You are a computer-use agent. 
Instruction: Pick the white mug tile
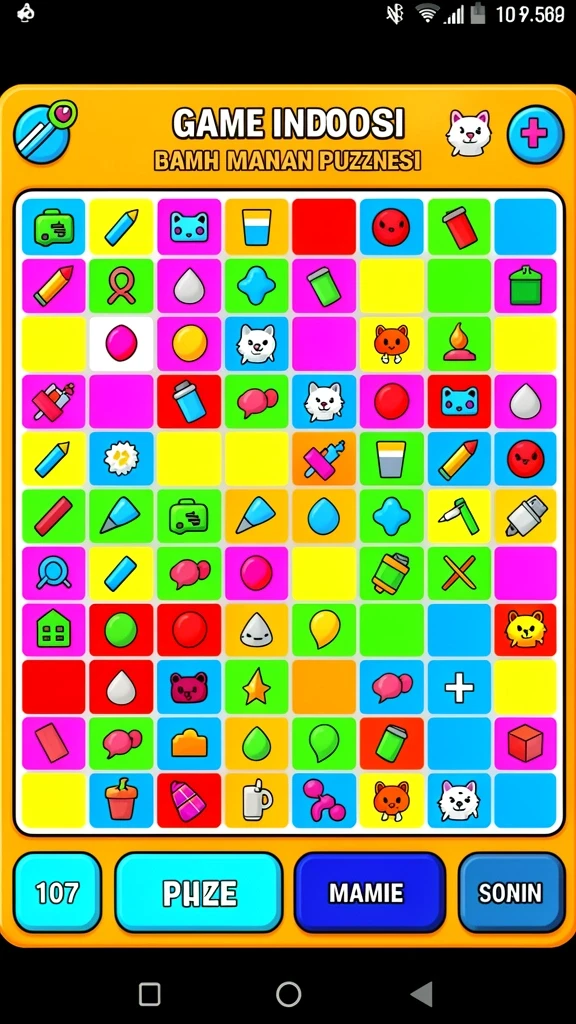pyautogui.click(x=256, y=800)
